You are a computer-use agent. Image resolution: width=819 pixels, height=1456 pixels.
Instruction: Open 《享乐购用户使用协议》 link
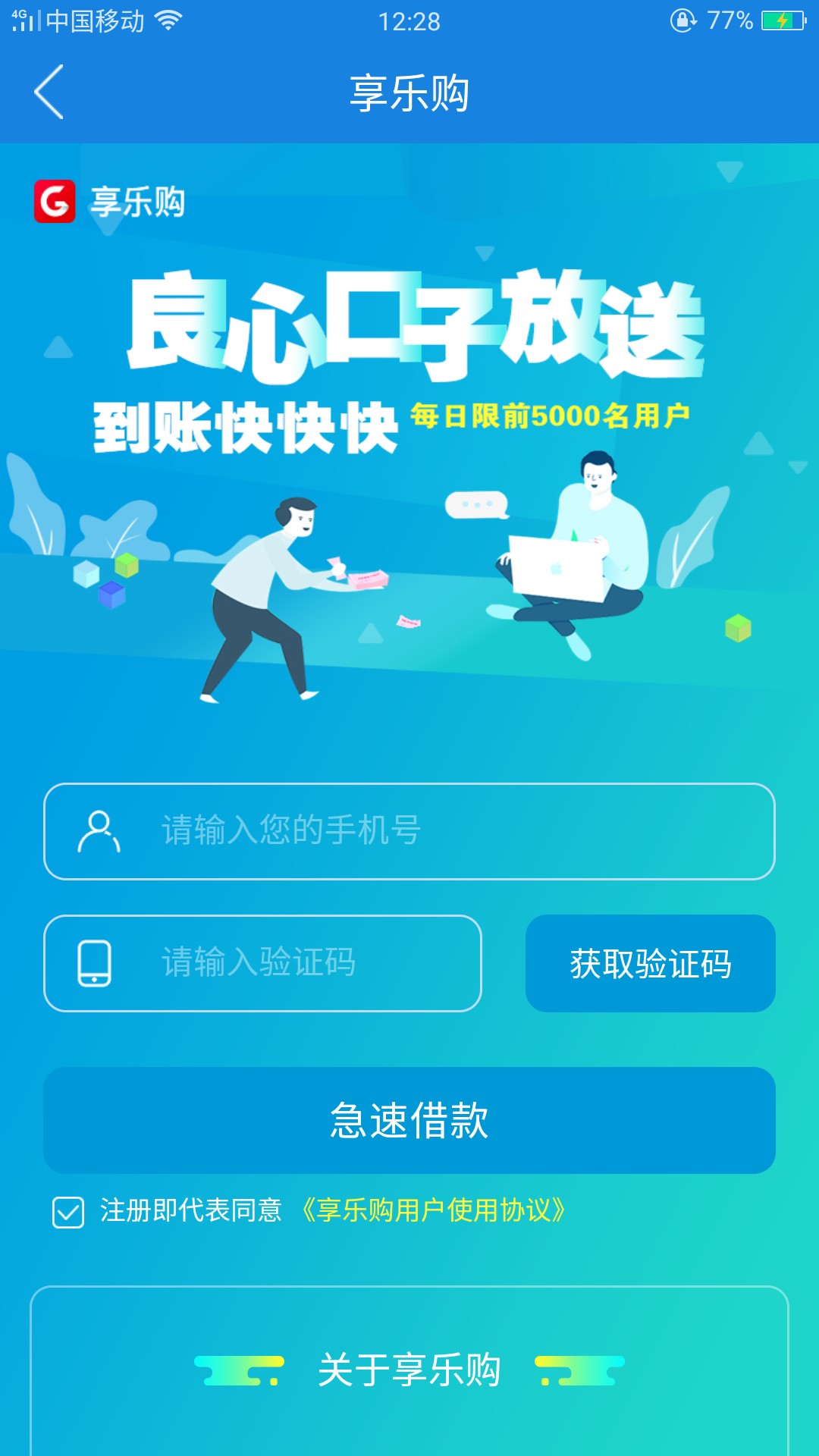click(433, 1210)
